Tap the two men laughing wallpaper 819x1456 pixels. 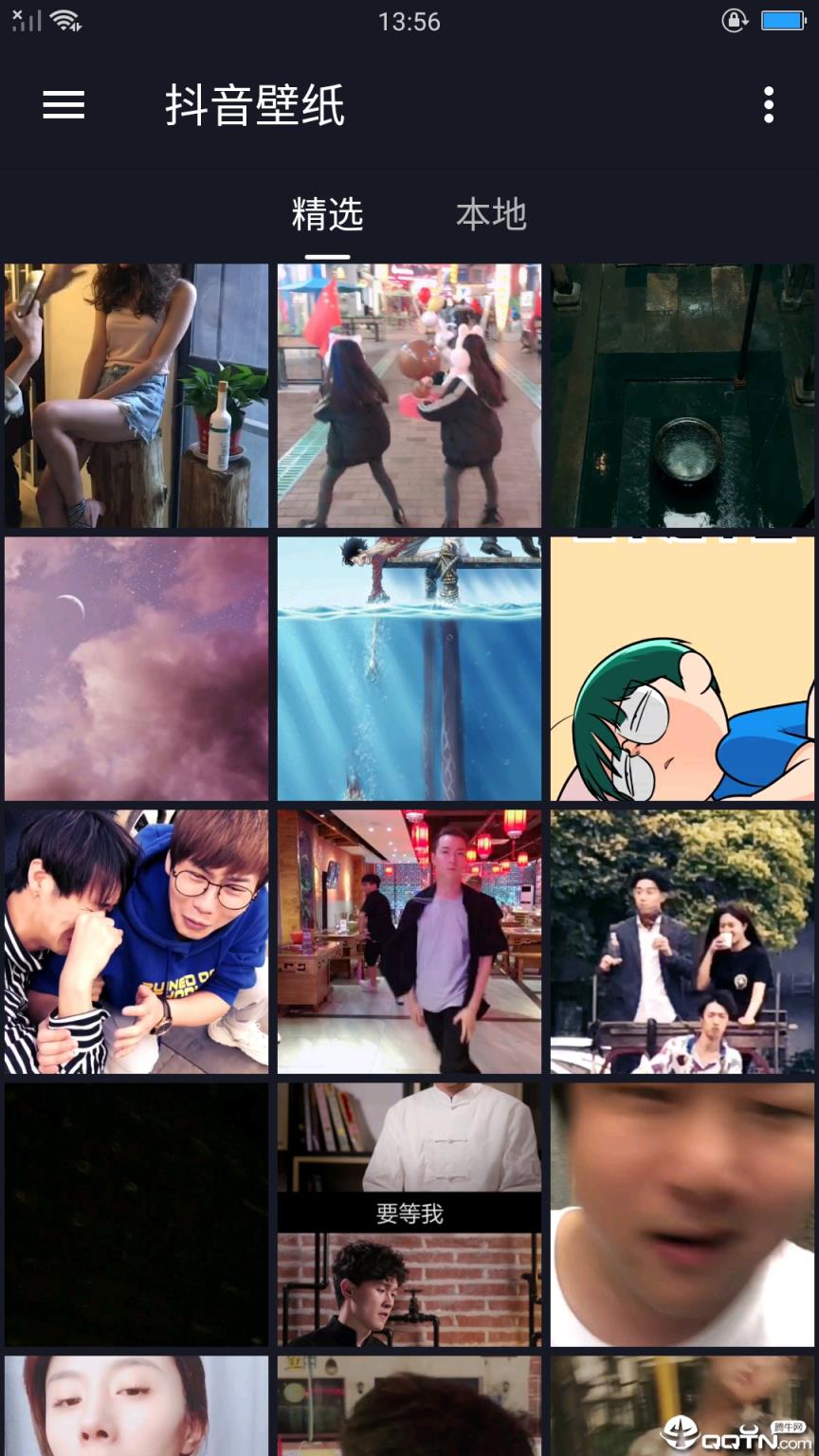(136, 941)
